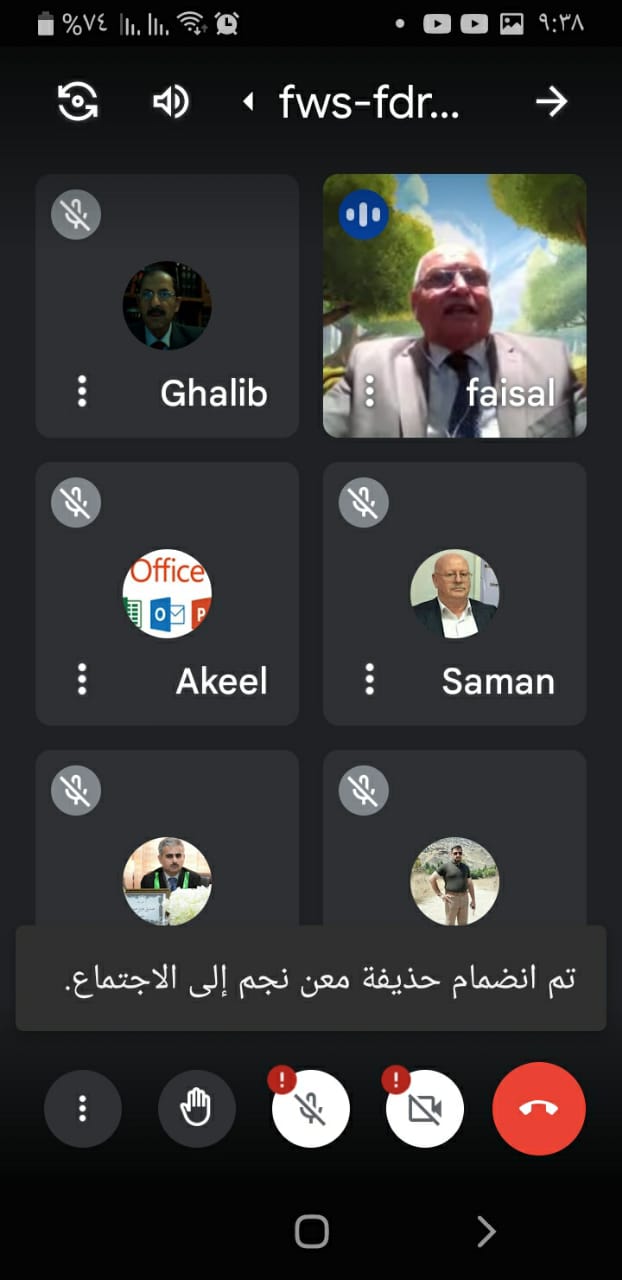
Task: Tap the arrow in the top bar
Action: click(551, 101)
